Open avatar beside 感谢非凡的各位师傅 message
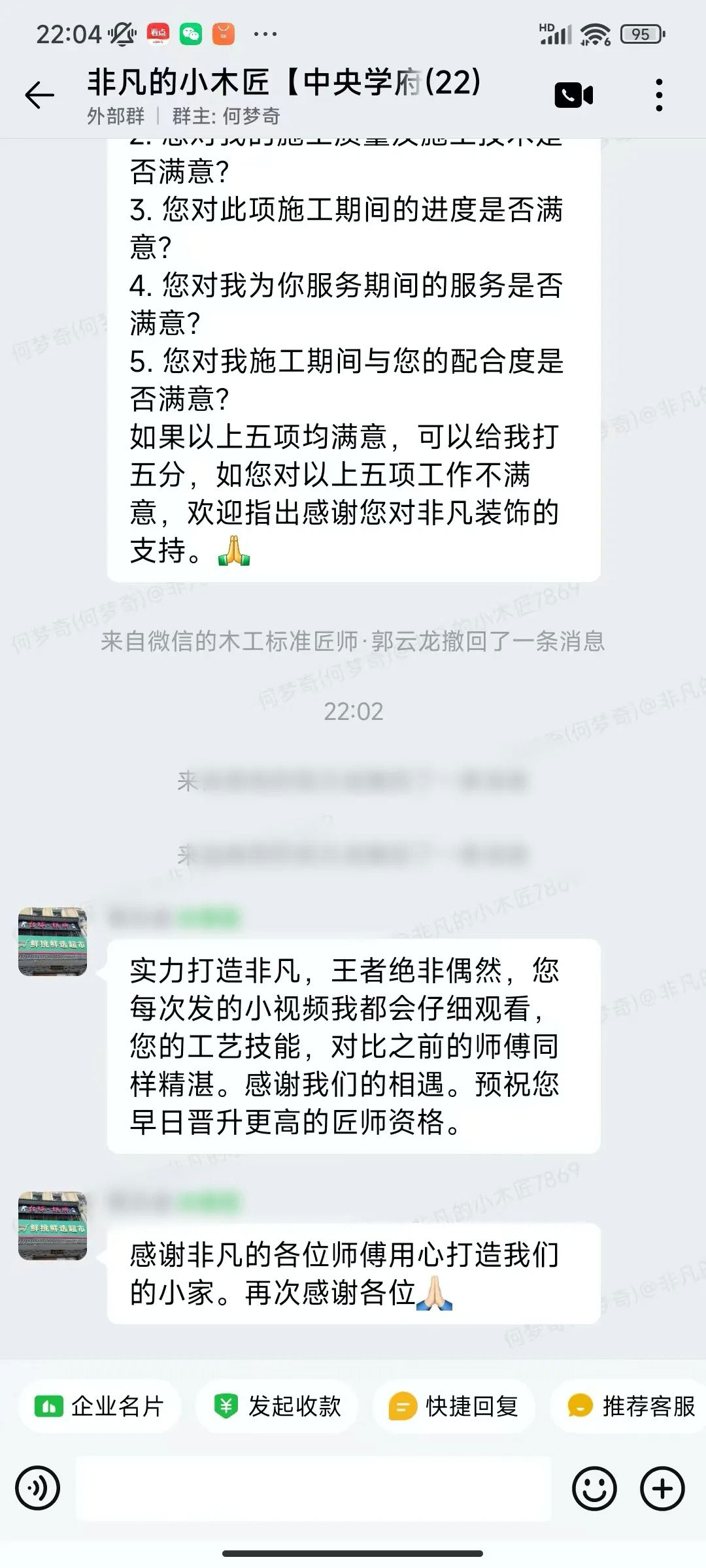Viewport: 706px width, 1568px height. pos(52,1226)
